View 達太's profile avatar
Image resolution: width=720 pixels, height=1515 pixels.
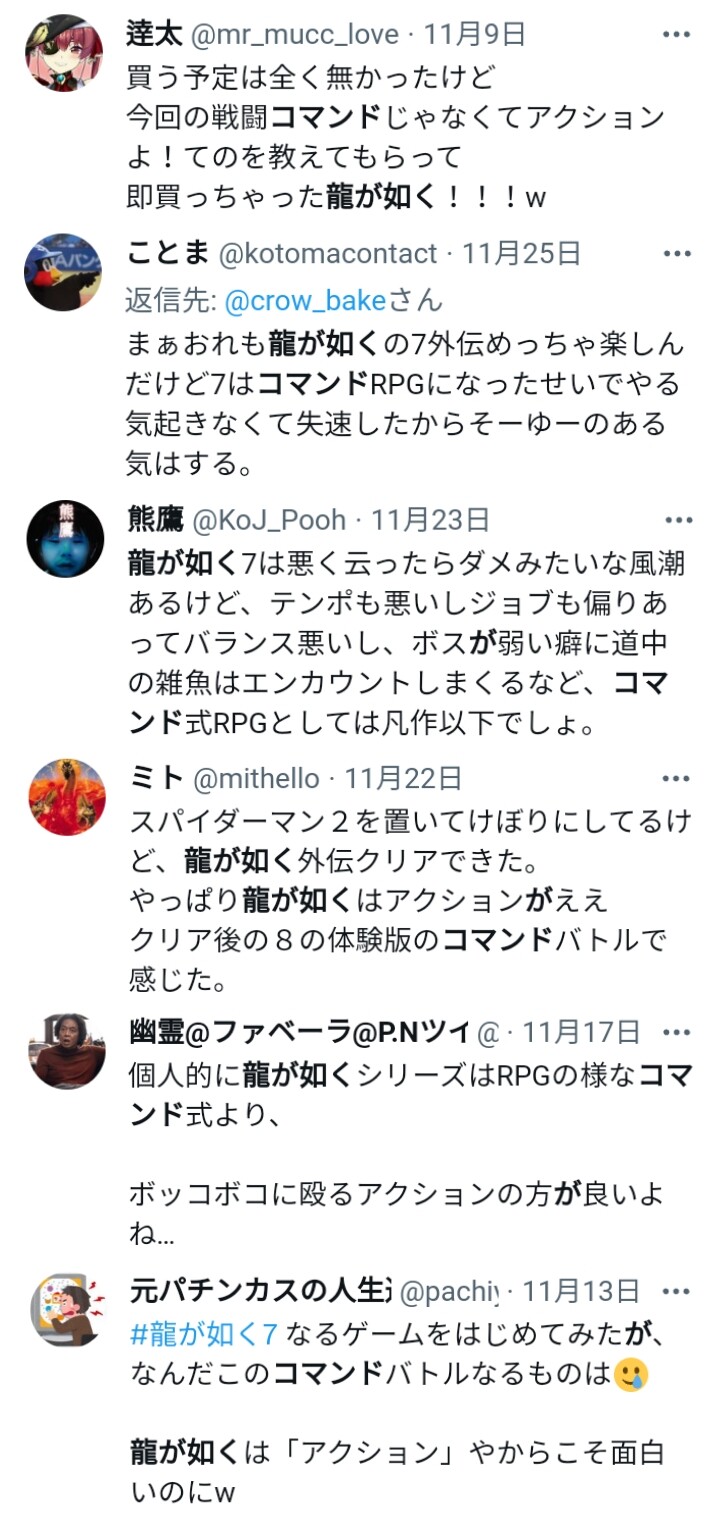(x=64, y=53)
